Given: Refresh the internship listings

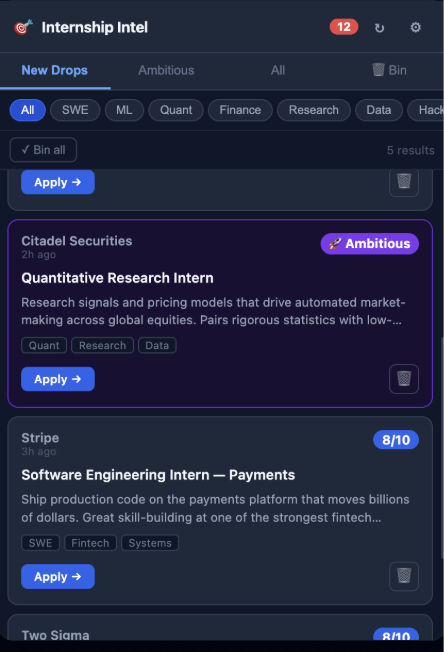Looking at the screenshot, I should coord(379,28).
